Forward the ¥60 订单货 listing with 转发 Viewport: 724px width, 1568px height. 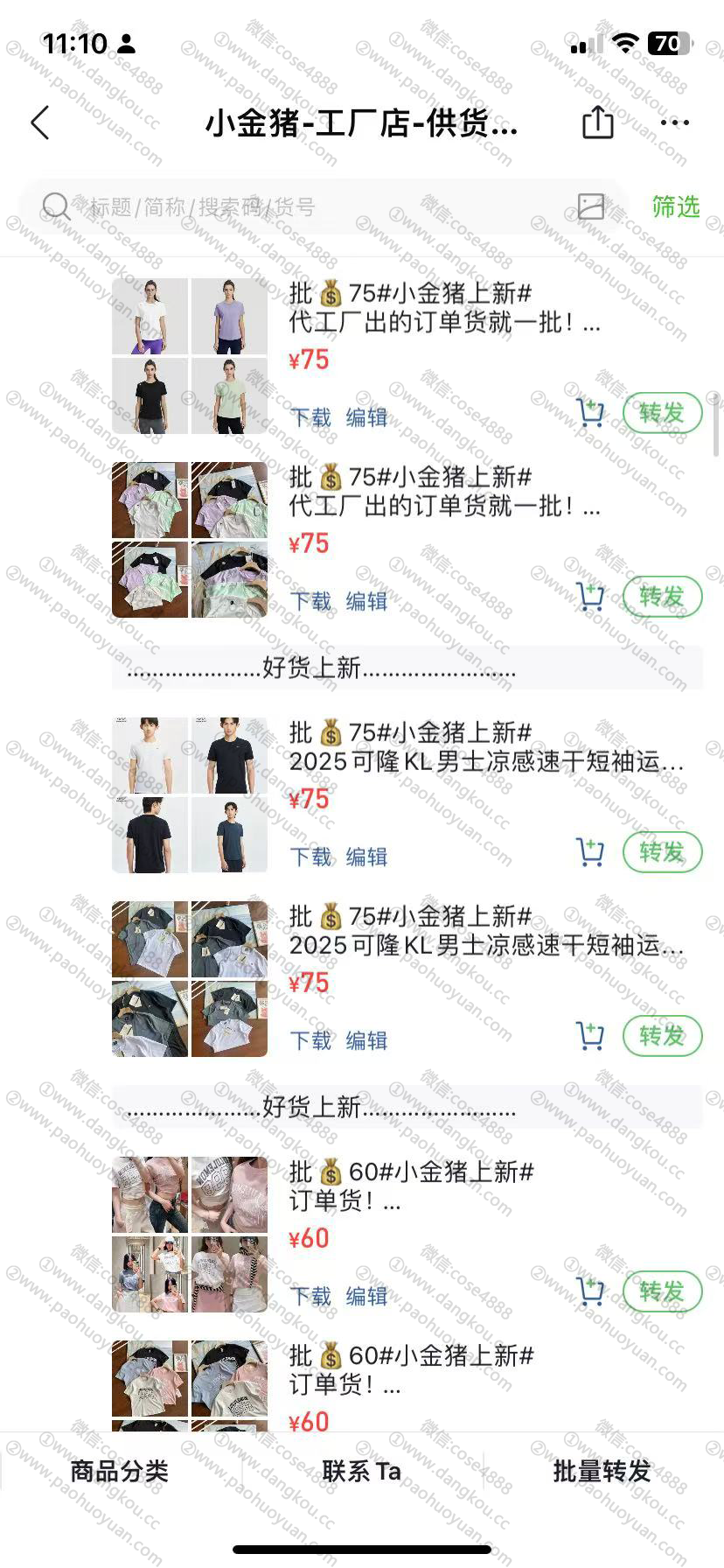tap(662, 1291)
